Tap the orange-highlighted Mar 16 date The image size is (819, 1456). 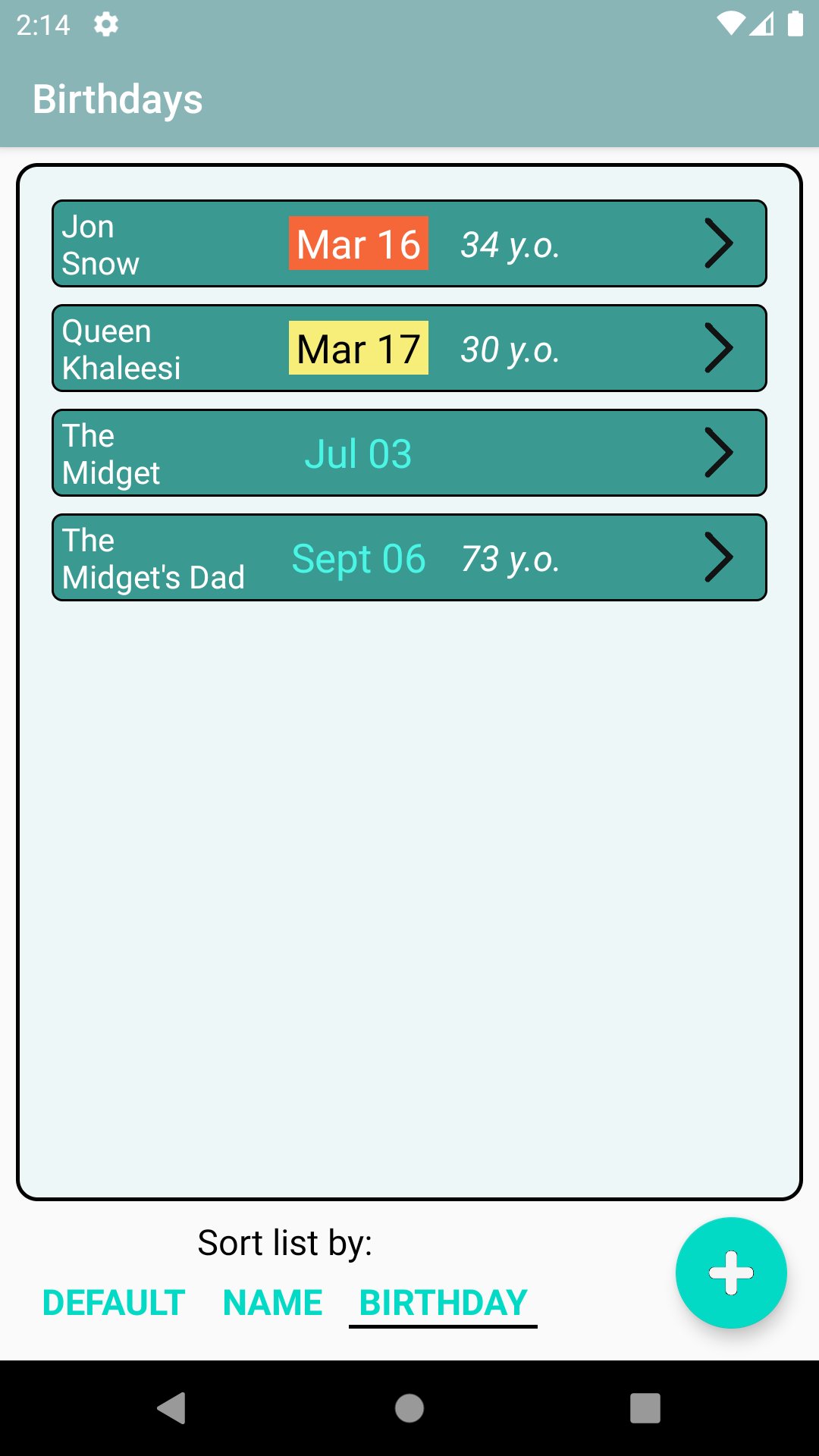click(x=358, y=243)
